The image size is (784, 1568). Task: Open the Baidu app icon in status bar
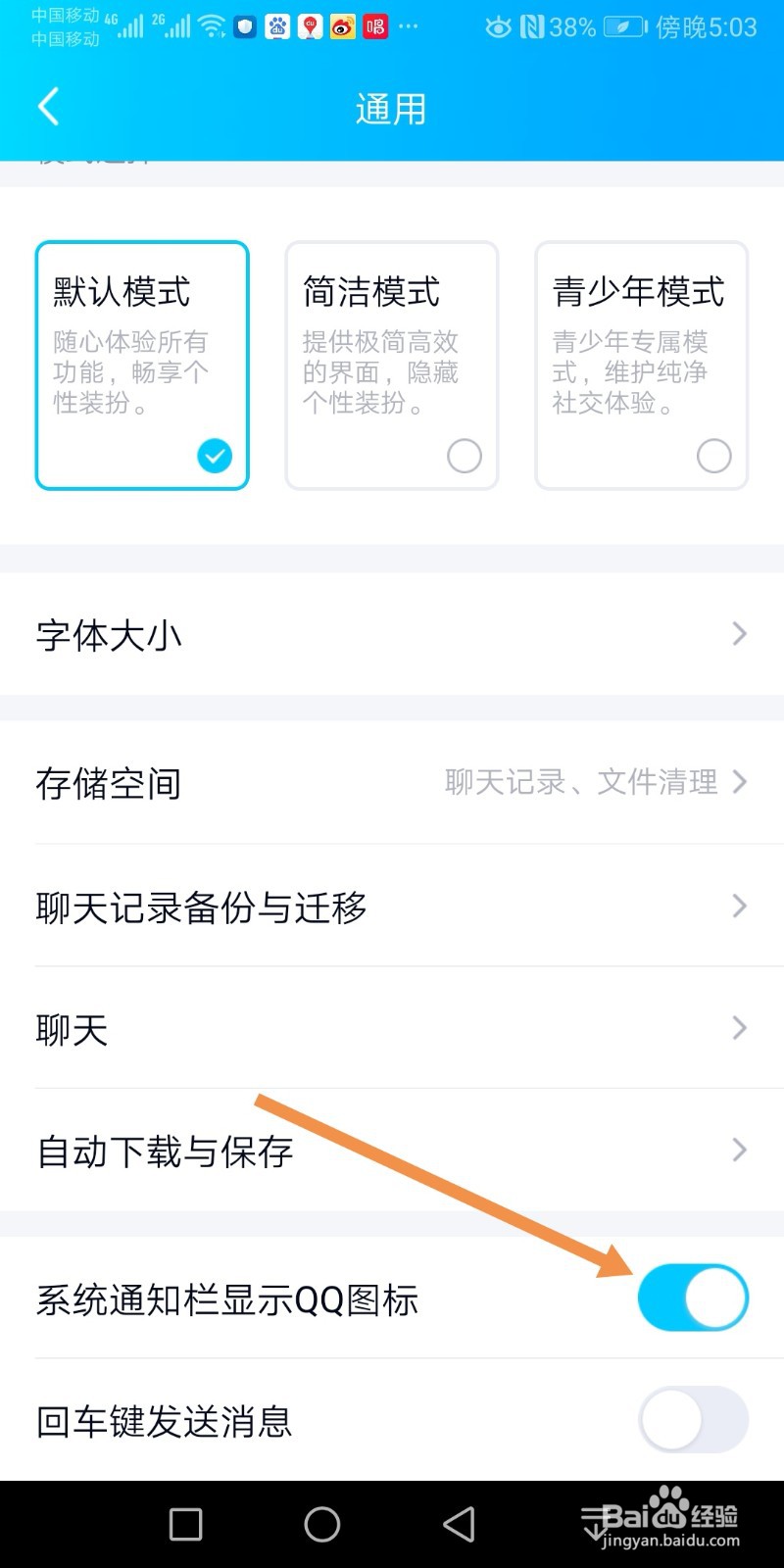coord(276,26)
